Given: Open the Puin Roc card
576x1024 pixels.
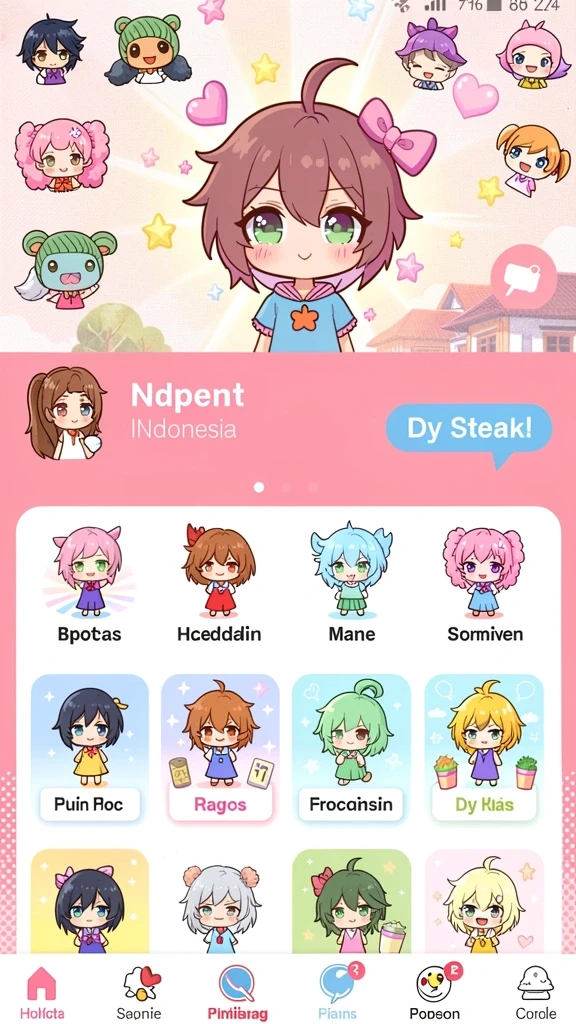Looking at the screenshot, I should click(89, 748).
